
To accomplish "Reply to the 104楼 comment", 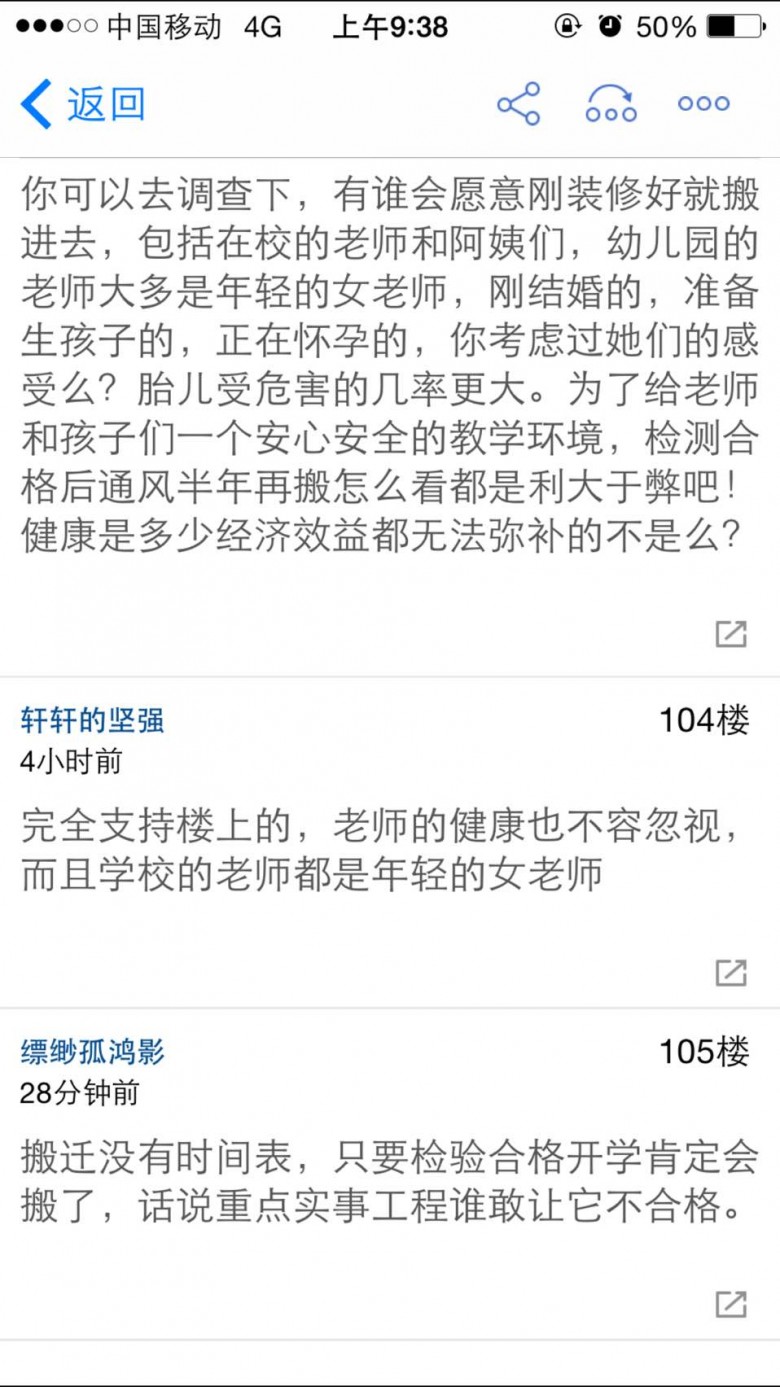I will coord(731,972).
